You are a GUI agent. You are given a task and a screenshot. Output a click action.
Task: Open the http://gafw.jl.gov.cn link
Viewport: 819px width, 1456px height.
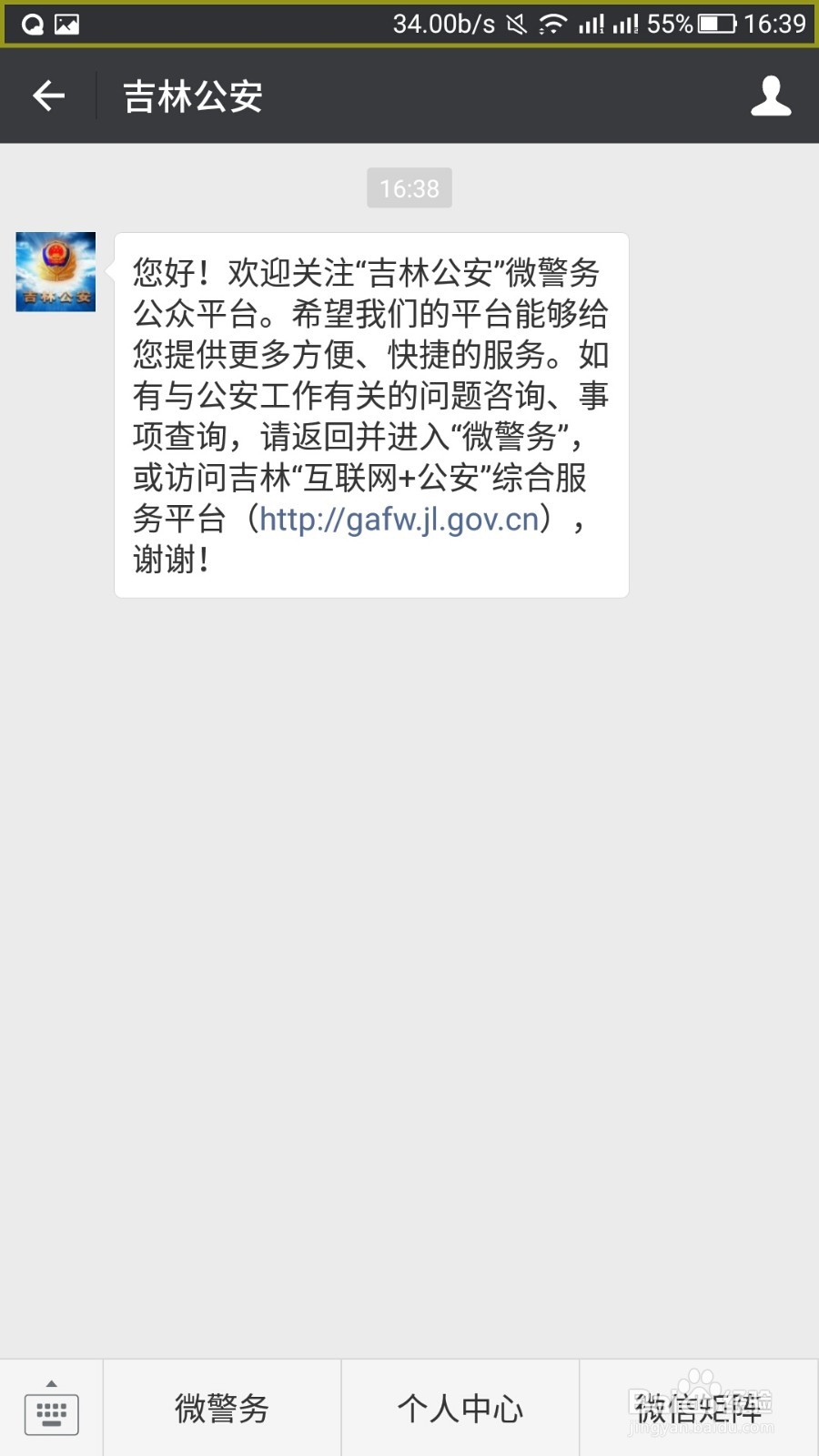pos(398,521)
